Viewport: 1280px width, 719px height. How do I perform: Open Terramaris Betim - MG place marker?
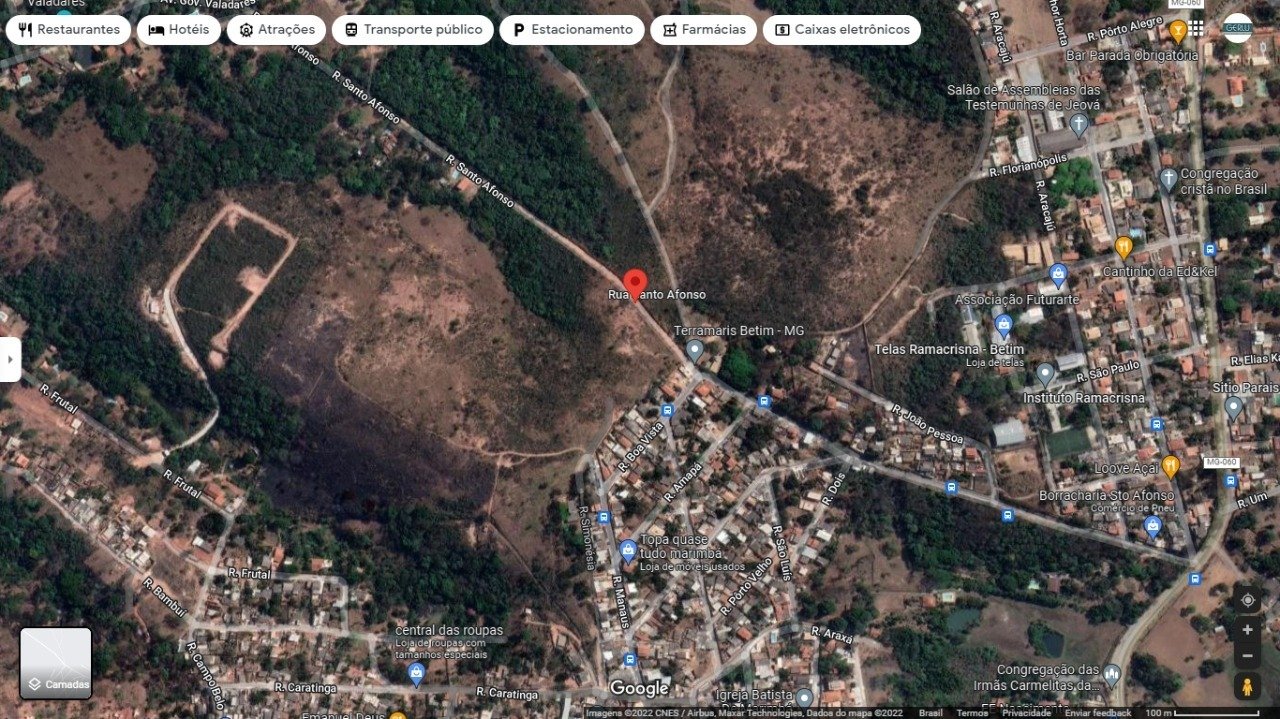coord(695,350)
